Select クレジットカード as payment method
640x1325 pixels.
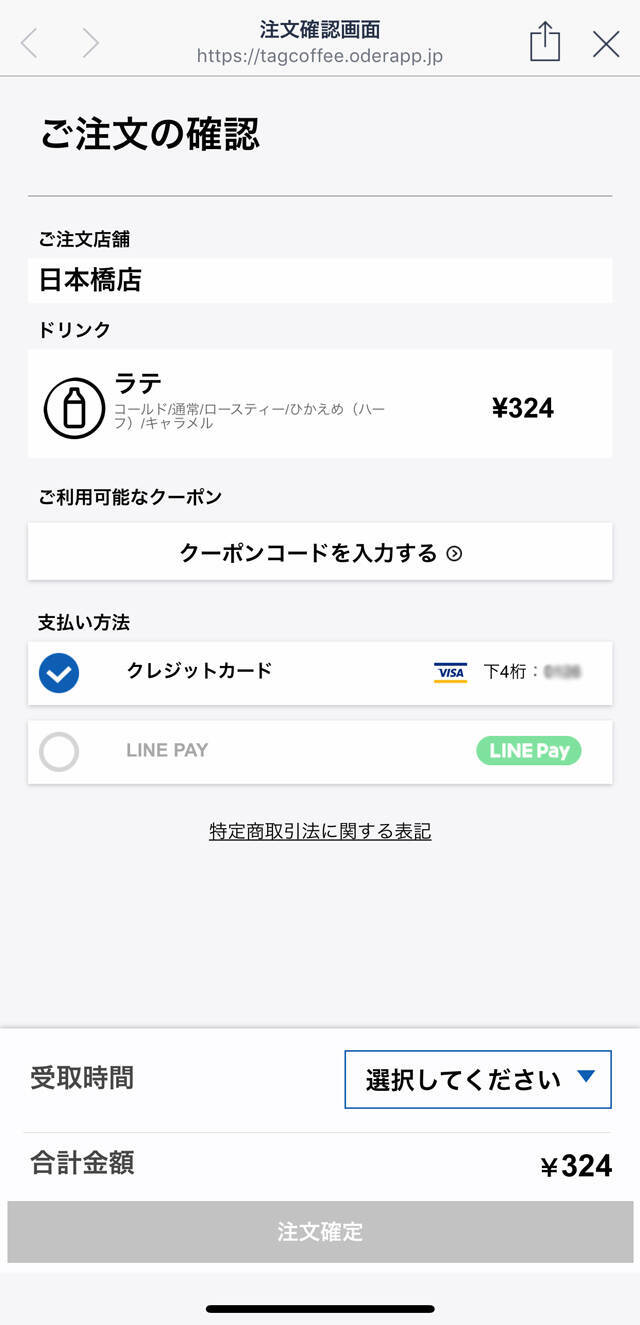point(59,672)
